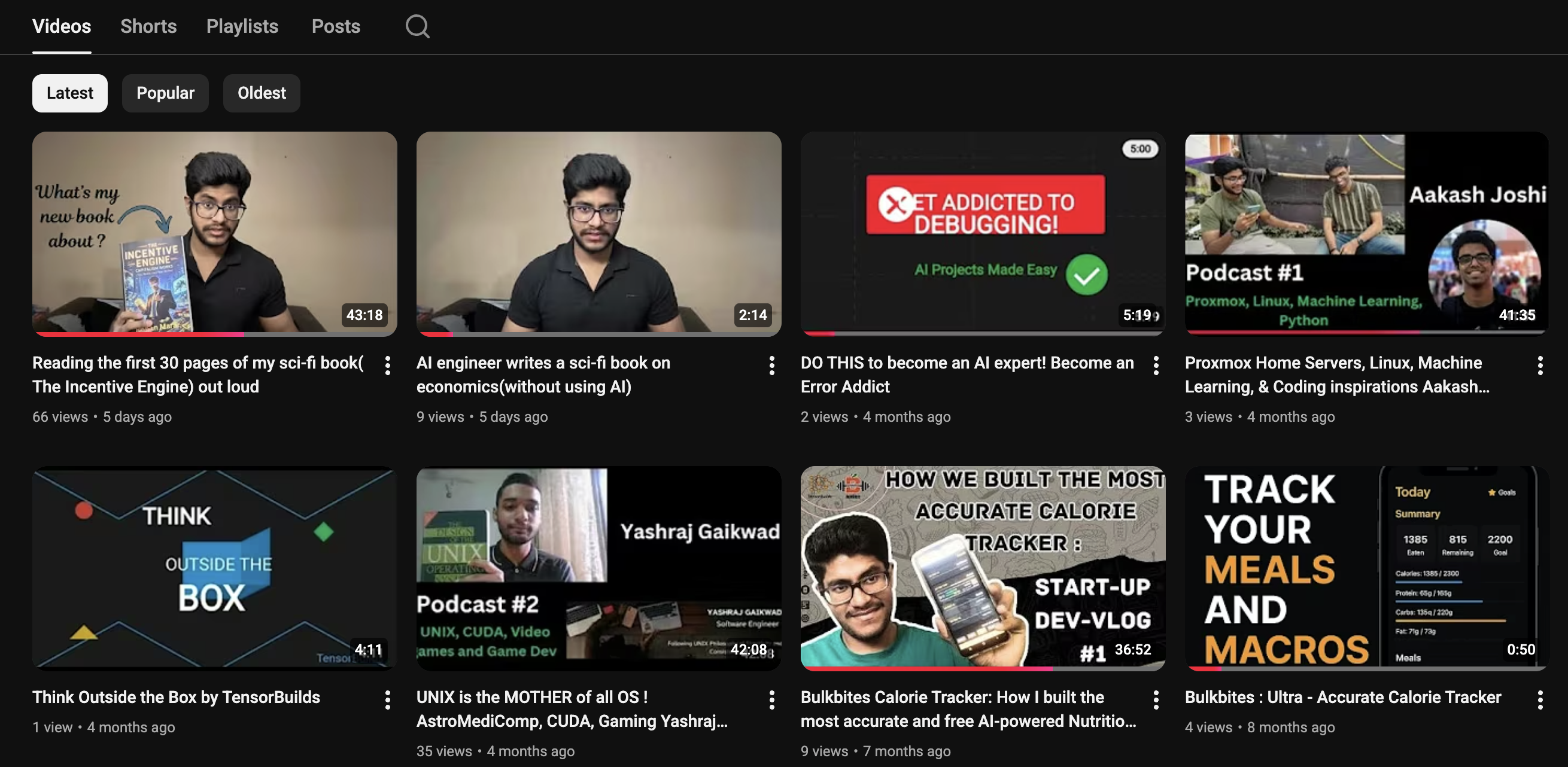Viewport: 1568px width, 767px height.
Task: Open Podcast #1 with Aakash Joshi
Action: click(x=1366, y=233)
